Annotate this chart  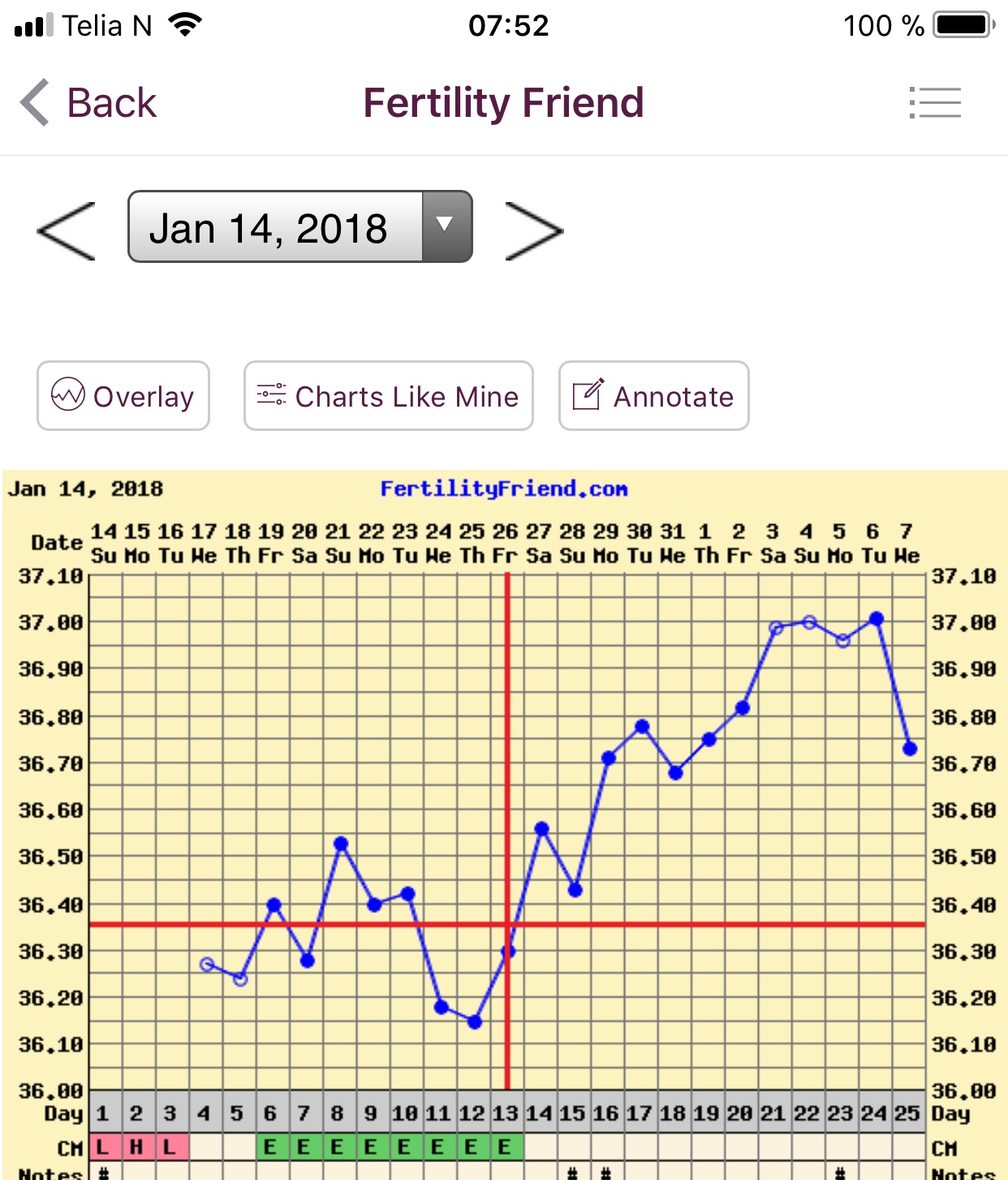(653, 396)
